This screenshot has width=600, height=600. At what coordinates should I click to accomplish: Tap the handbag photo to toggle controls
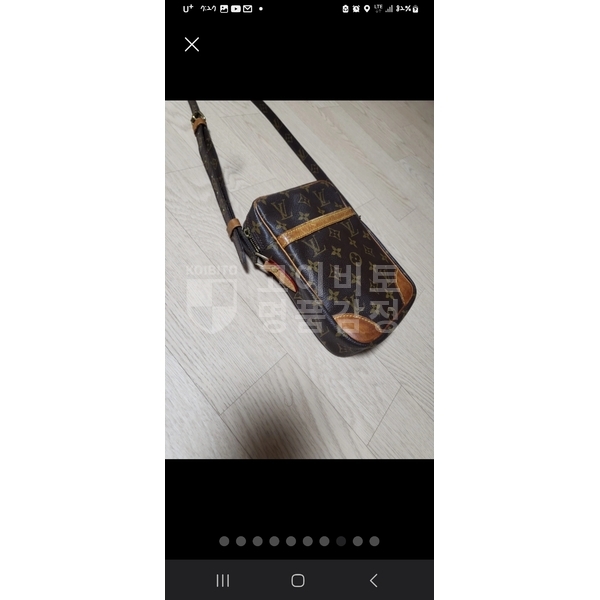[300, 280]
